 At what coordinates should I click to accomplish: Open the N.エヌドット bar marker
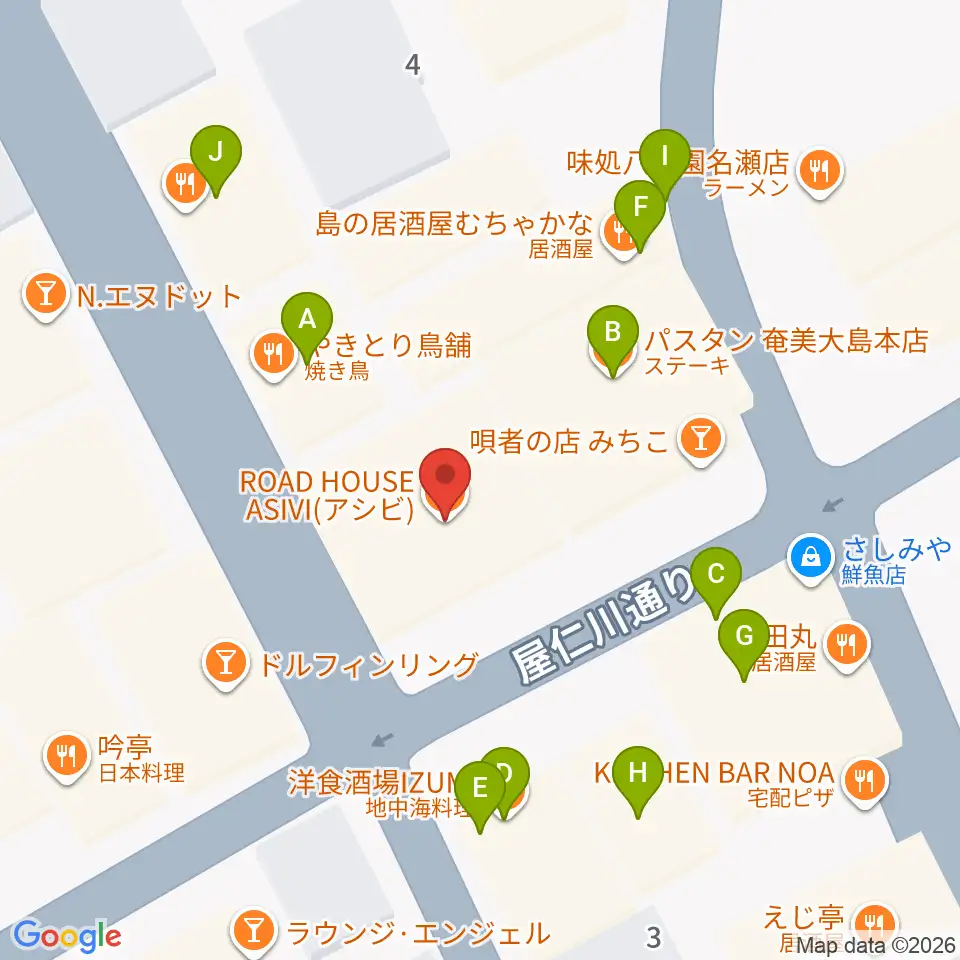(x=45, y=295)
